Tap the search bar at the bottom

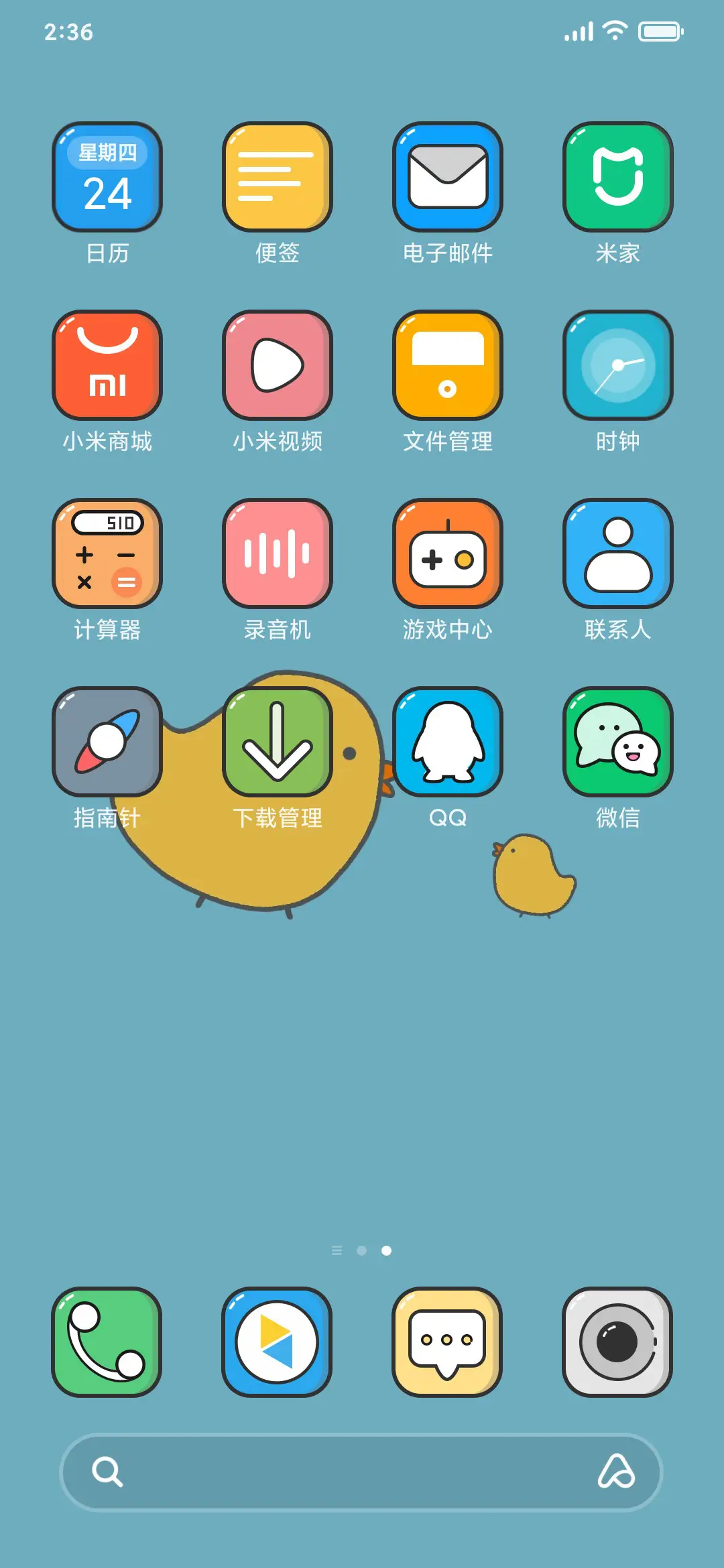pyautogui.click(x=362, y=1472)
